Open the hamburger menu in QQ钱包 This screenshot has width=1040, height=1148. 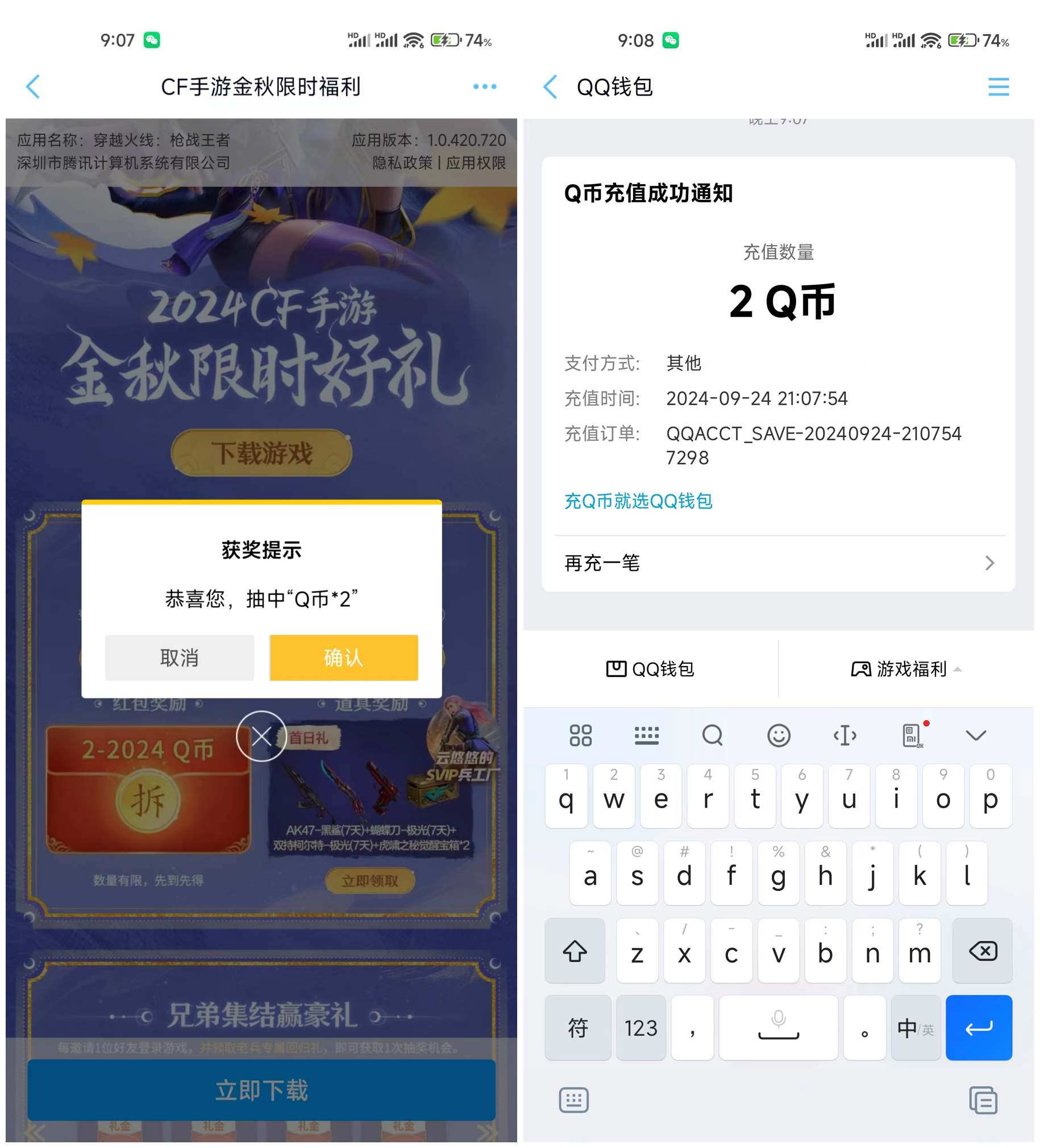999,86
